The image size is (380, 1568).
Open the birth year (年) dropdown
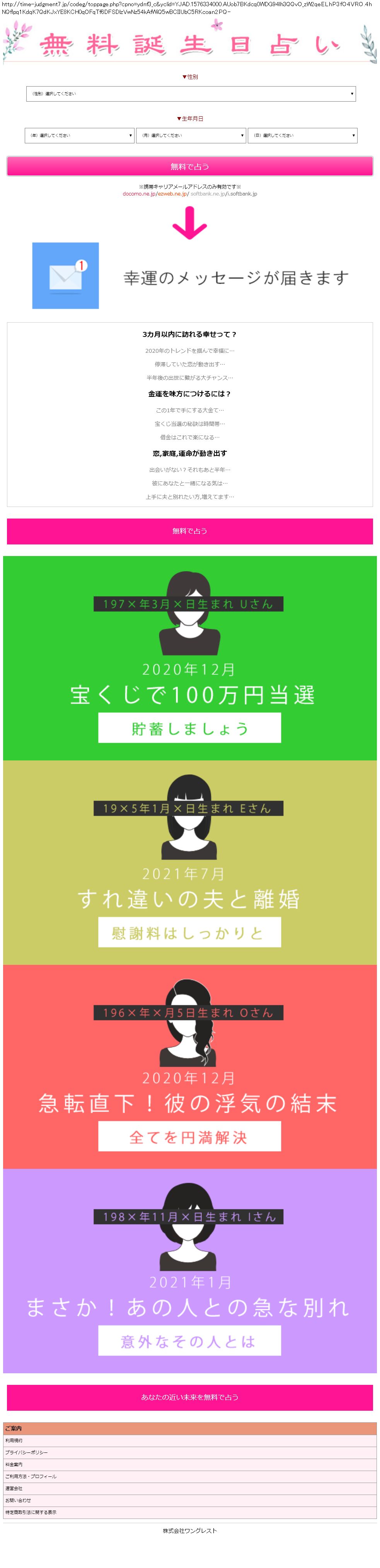[x=79, y=135]
